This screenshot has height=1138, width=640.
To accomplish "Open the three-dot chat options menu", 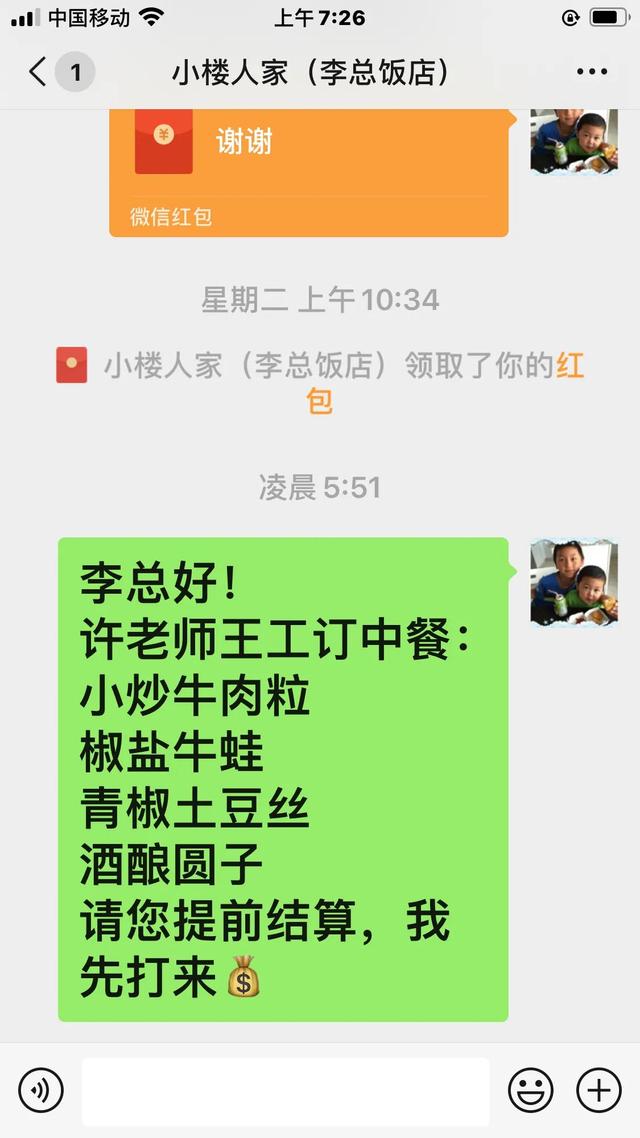I will [x=592, y=71].
